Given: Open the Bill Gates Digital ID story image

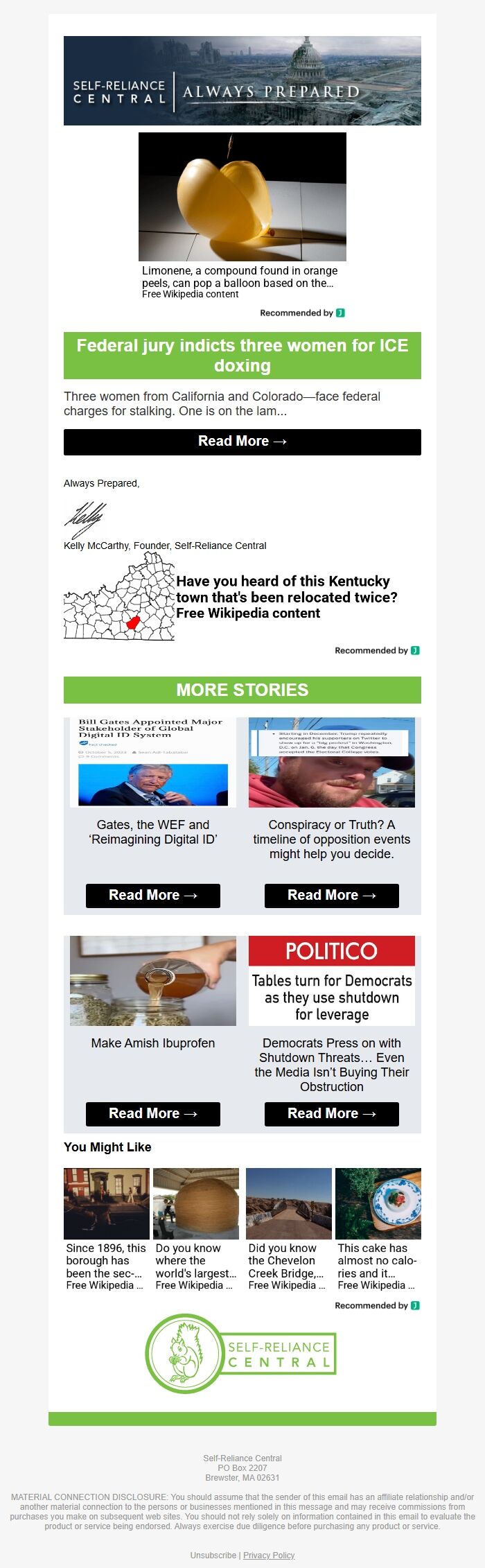Looking at the screenshot, I should [x=152, y=763].
